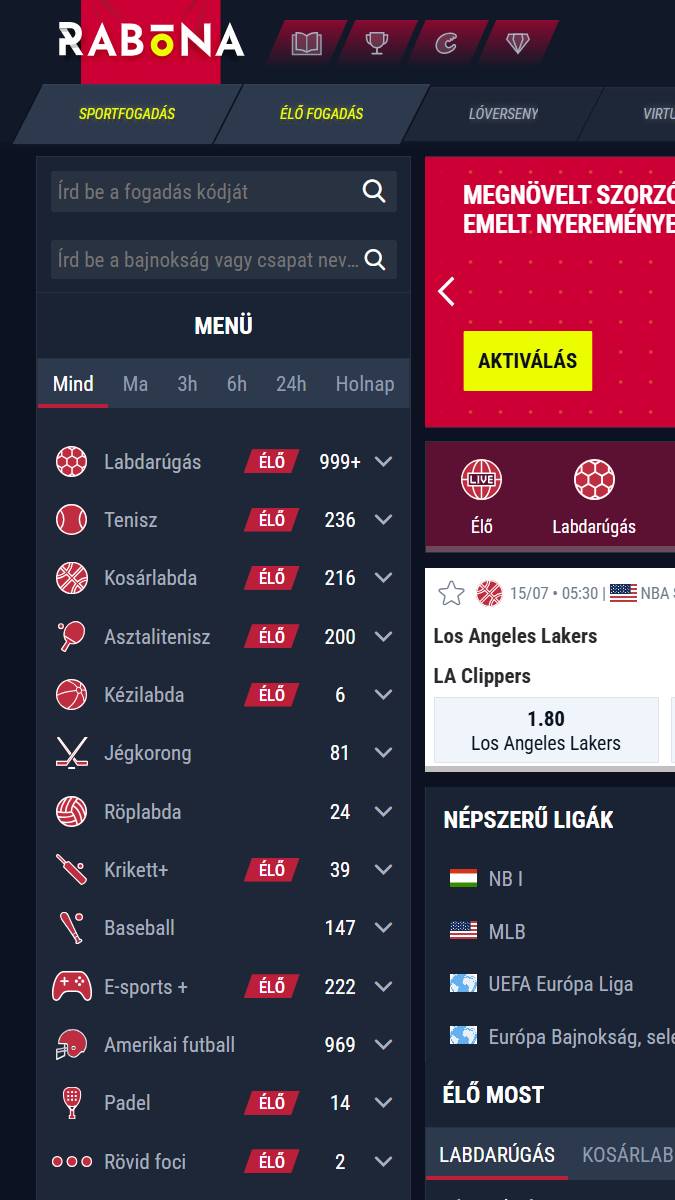Select the Ma time filter
This screenshot has width=675, height=1200.
(135, 384)
